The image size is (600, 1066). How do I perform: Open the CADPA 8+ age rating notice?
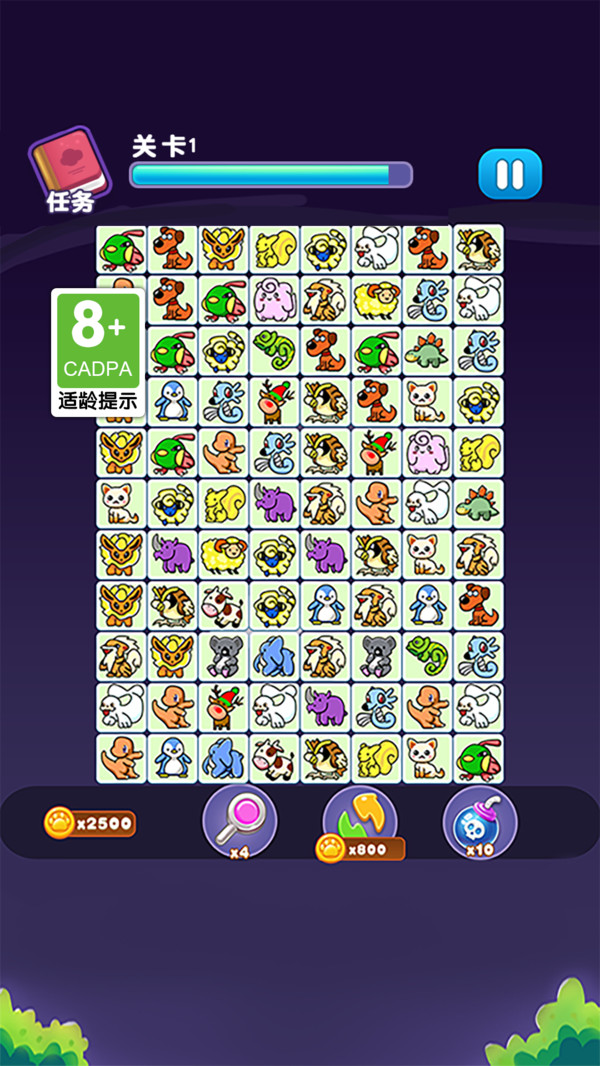coord(98,353)
